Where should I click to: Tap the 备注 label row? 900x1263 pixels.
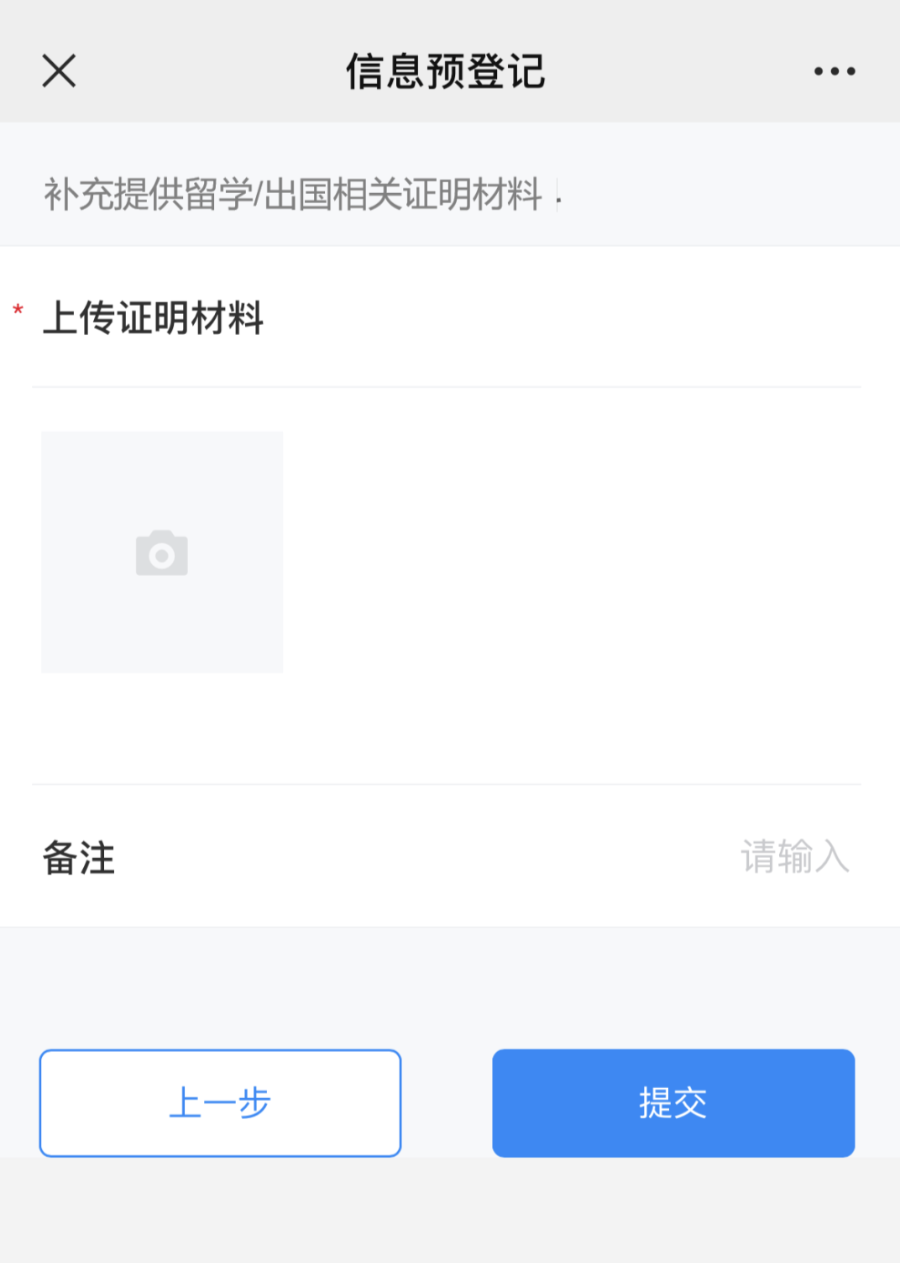point(80,858)
